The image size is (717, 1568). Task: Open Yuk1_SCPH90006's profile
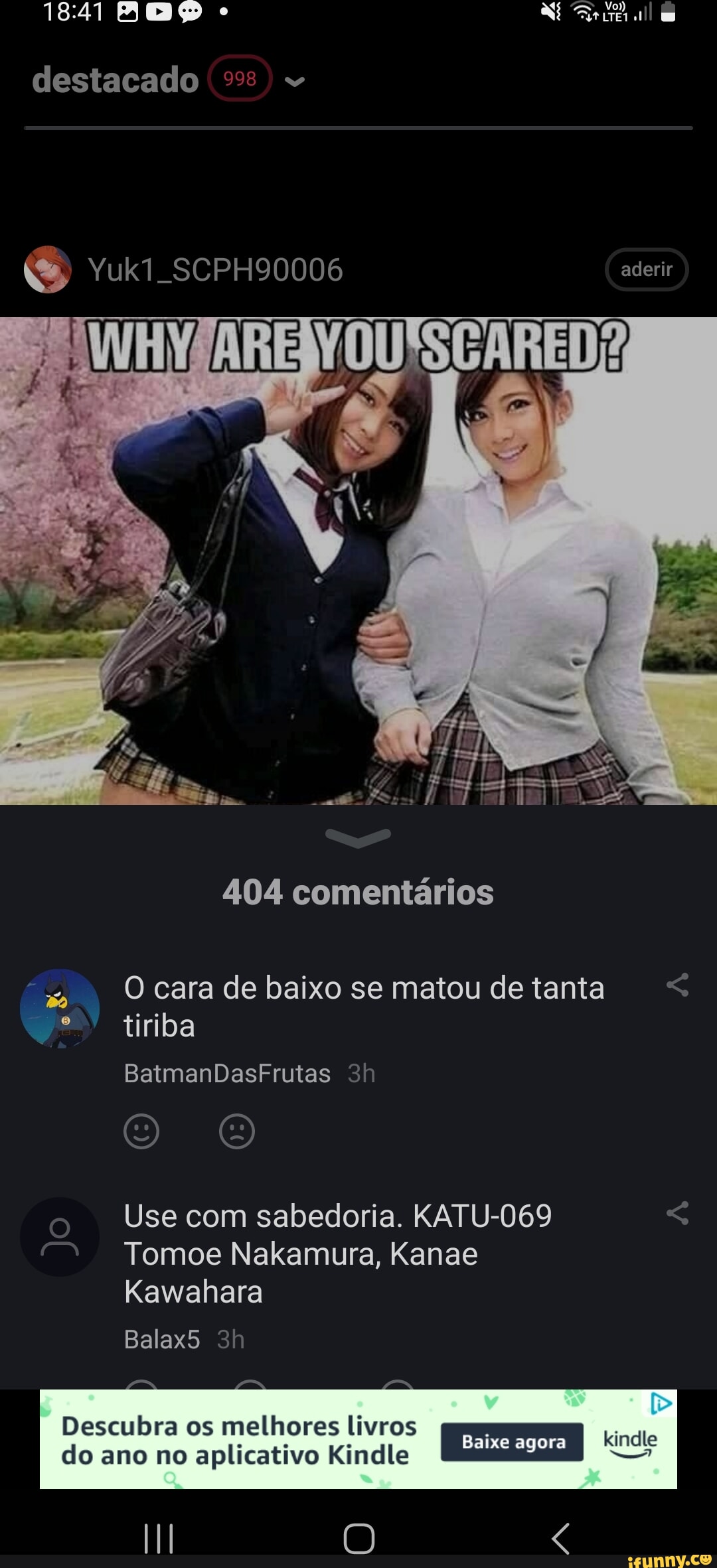coord(215,270)
